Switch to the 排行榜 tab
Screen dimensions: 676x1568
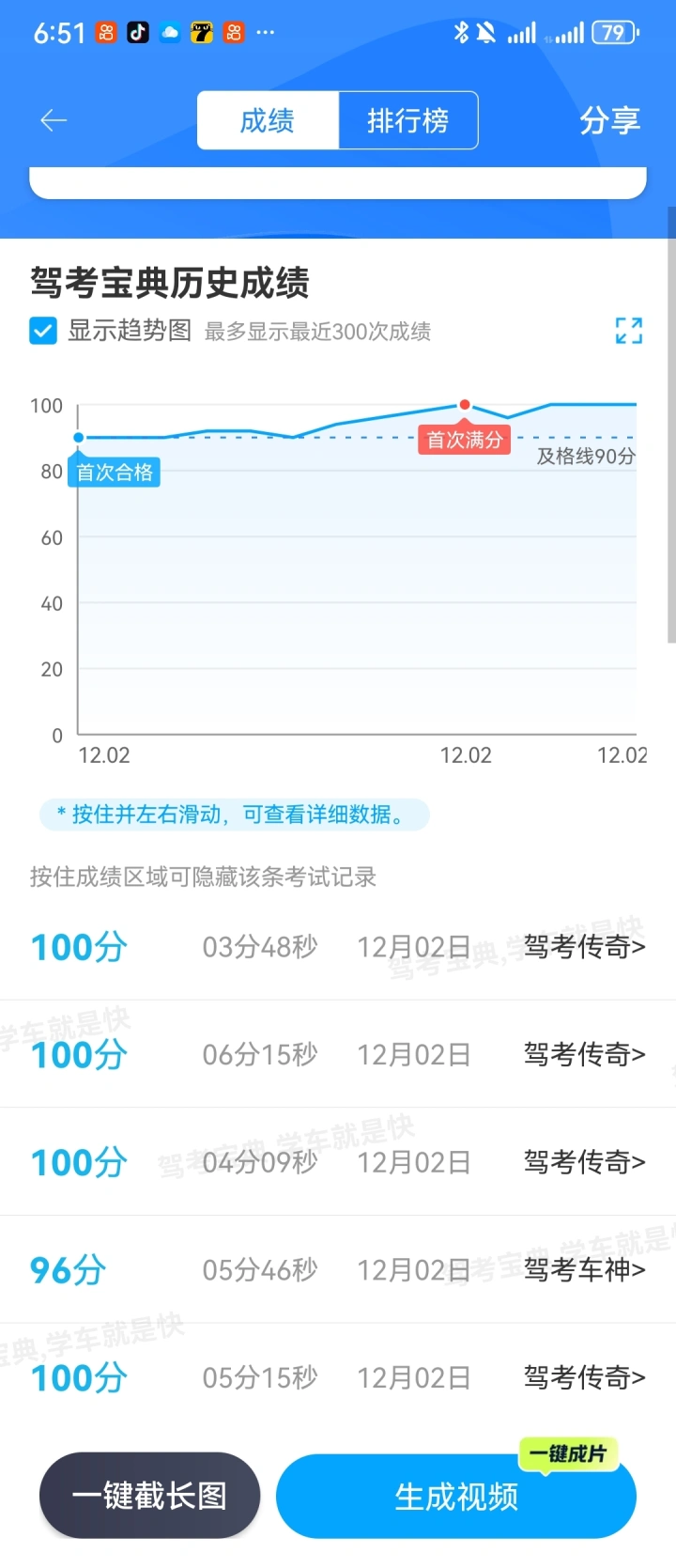coord(407,120)
